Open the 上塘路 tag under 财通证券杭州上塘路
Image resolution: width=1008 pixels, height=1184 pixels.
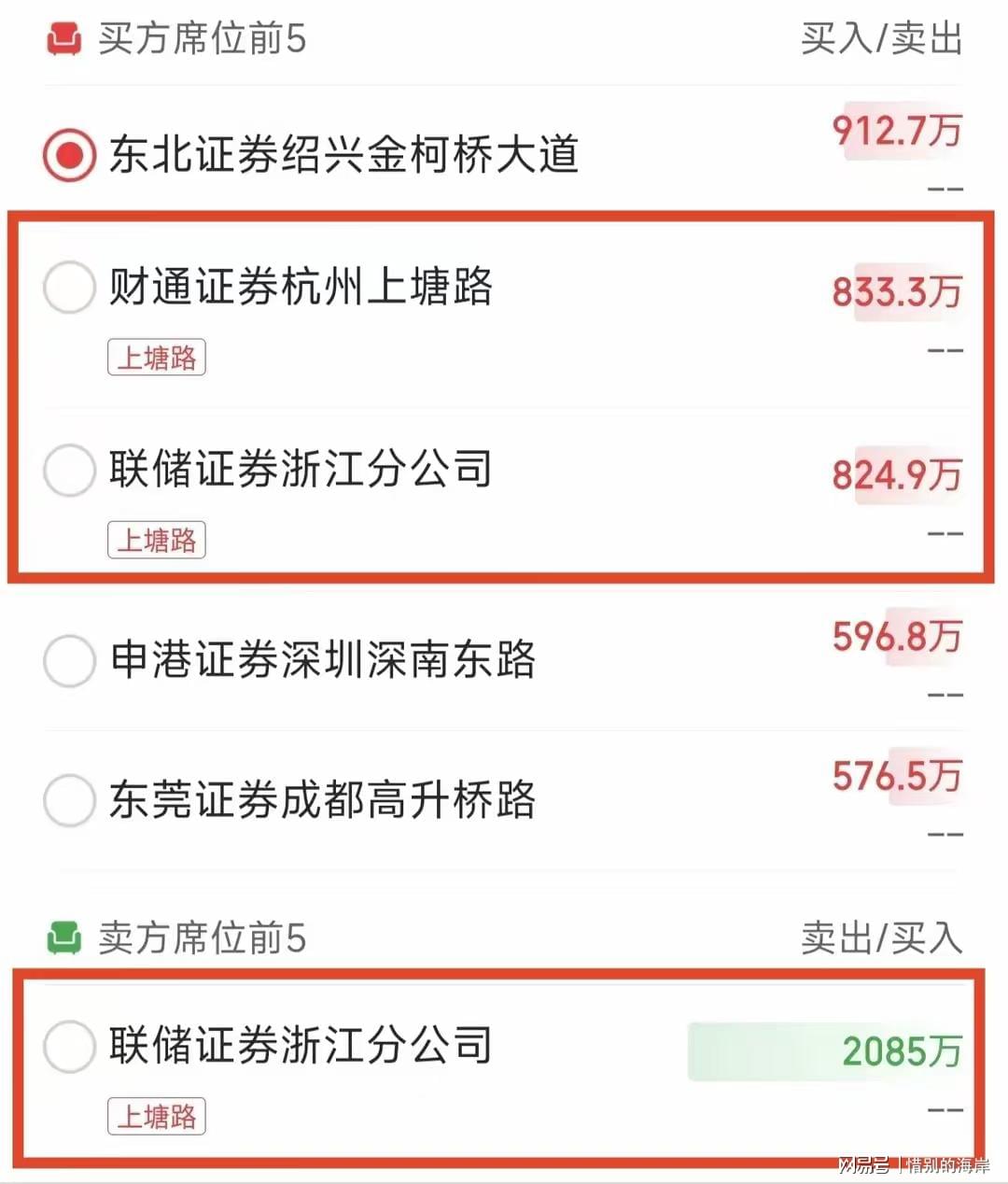(157, 358)
